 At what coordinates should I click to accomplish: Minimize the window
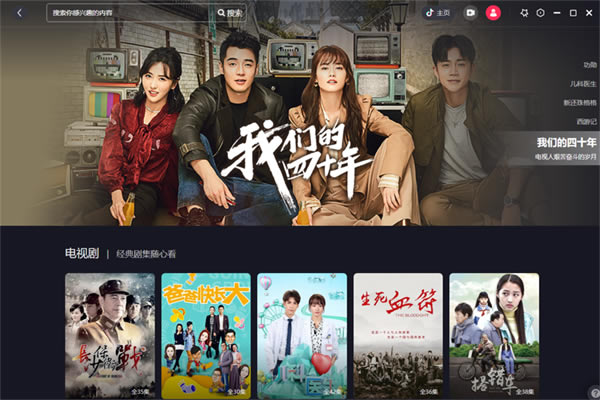click(558, 13)
